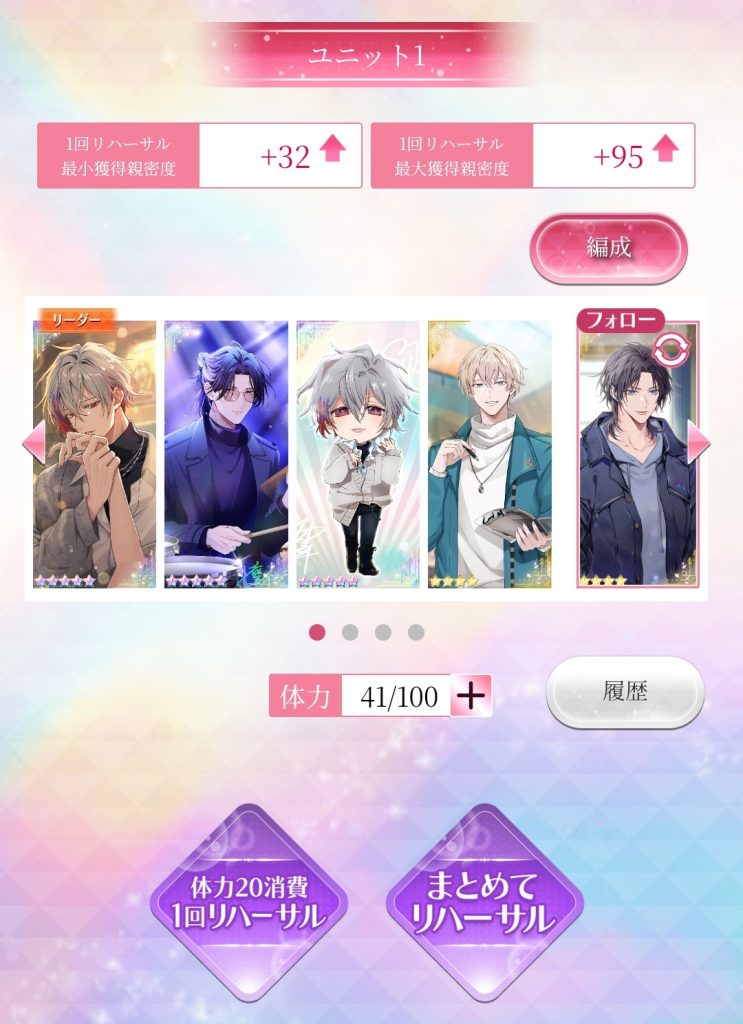Add stamina with the plus button
Screen dimensions: 743x1024
pyautogui.click(x=472, y=696)
